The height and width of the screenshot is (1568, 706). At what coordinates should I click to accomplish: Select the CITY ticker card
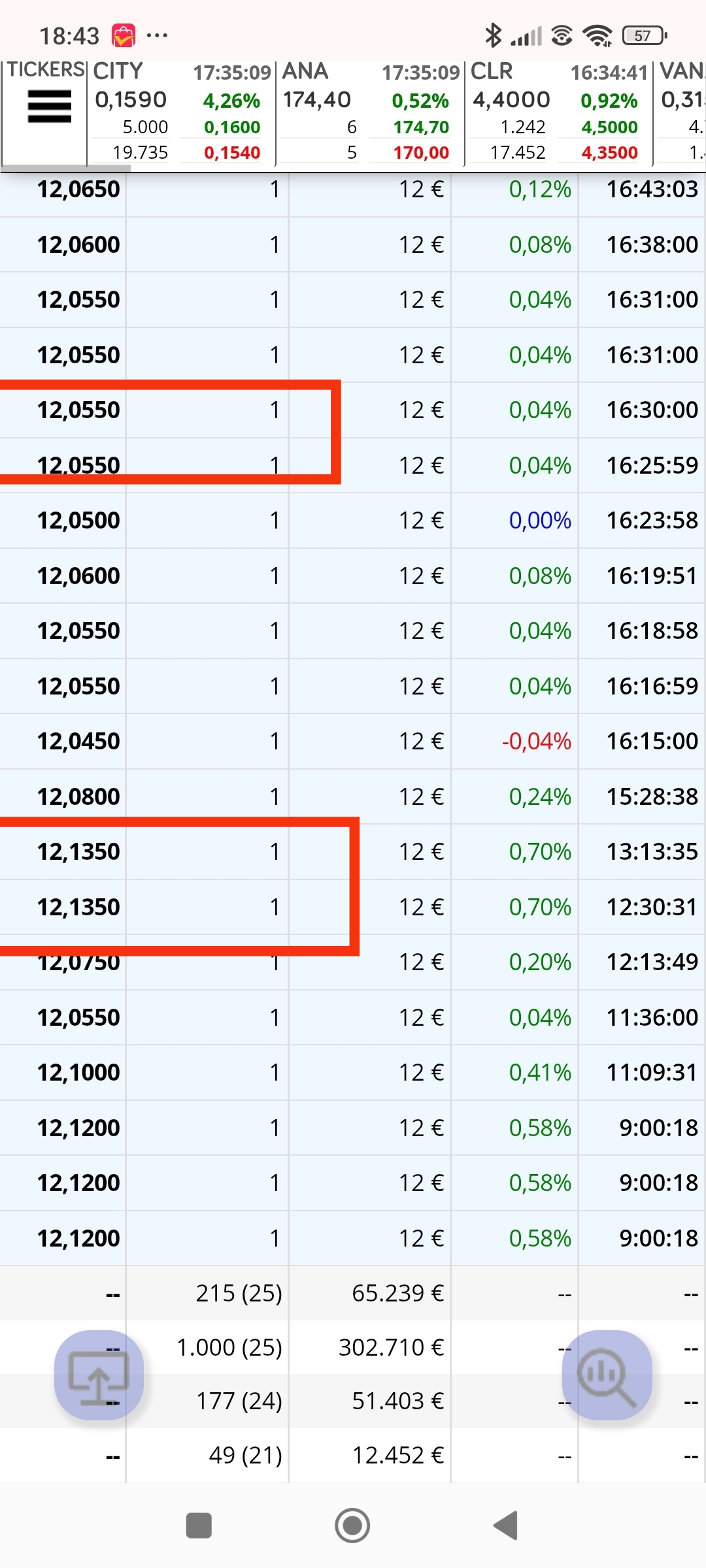pyautogui.click(x=181, y=112)
